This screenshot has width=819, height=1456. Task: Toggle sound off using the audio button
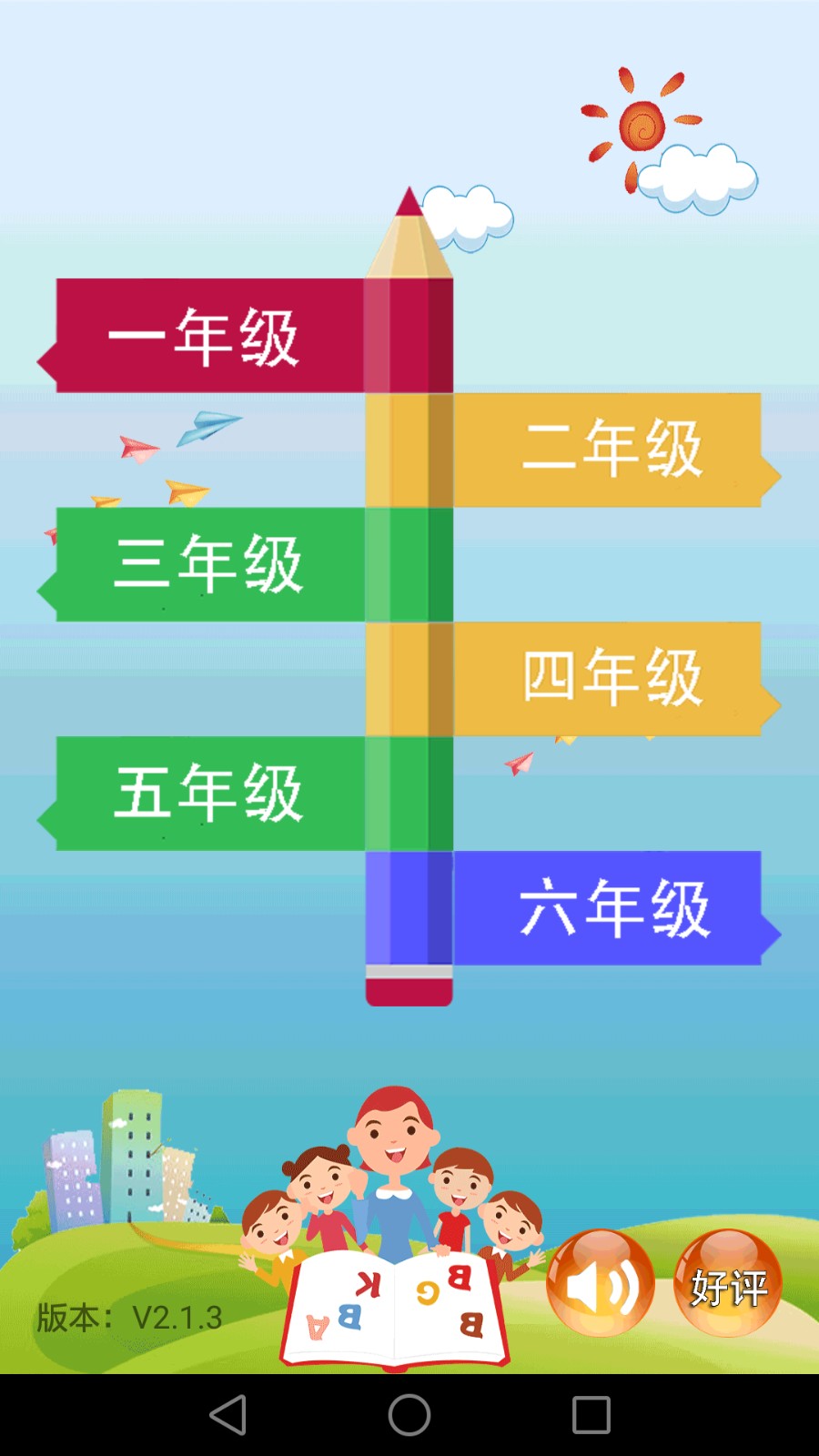pos(601,1283)
